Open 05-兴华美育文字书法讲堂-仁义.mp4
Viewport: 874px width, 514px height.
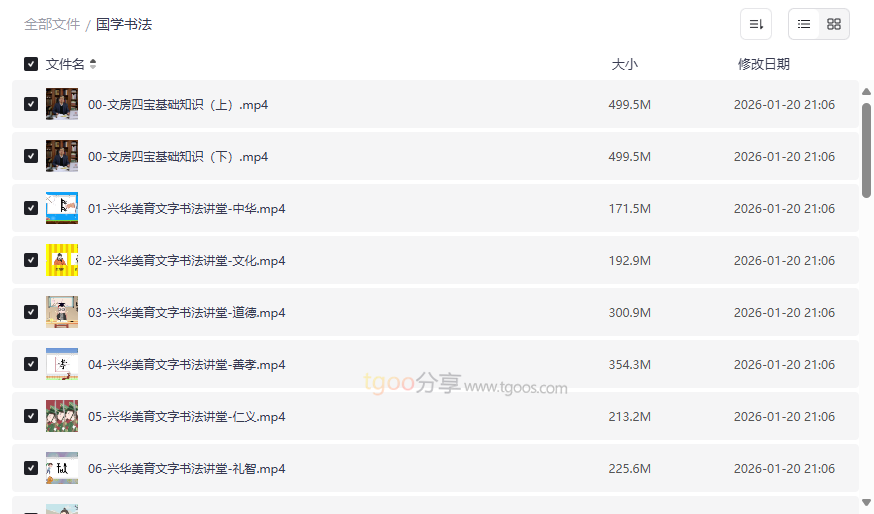point(187,416)
